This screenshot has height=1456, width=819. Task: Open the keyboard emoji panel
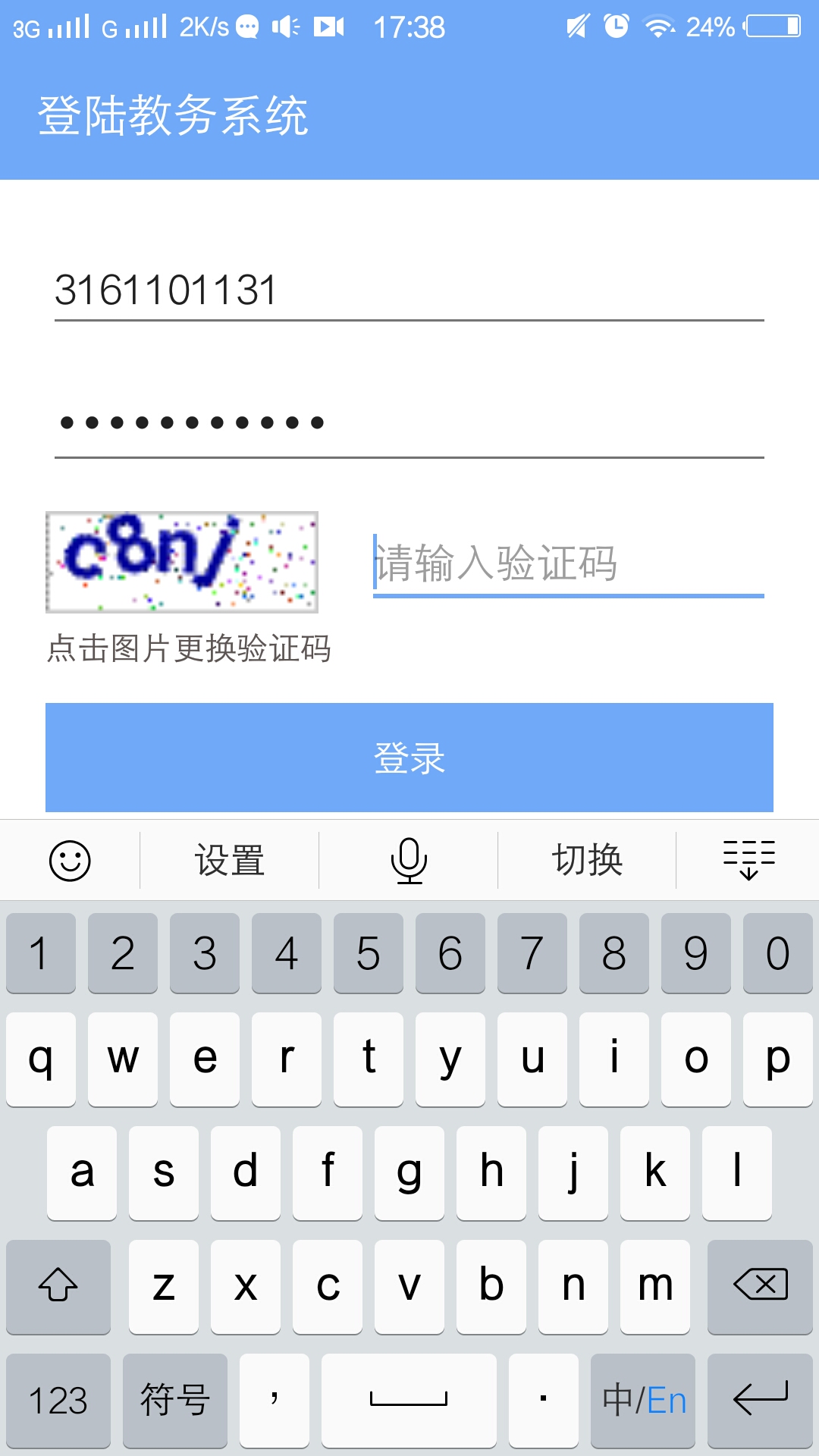(x=70, y=861)
